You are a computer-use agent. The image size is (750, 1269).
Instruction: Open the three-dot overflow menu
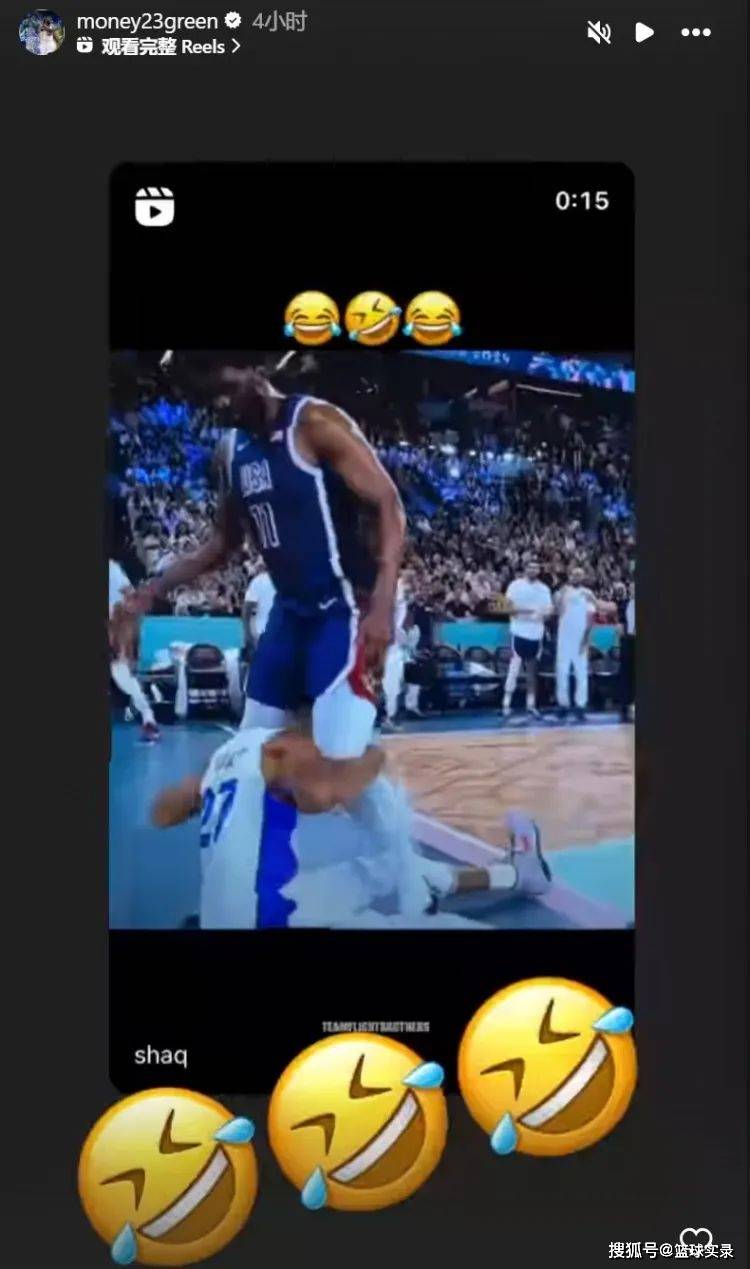[x=695, y=32]
